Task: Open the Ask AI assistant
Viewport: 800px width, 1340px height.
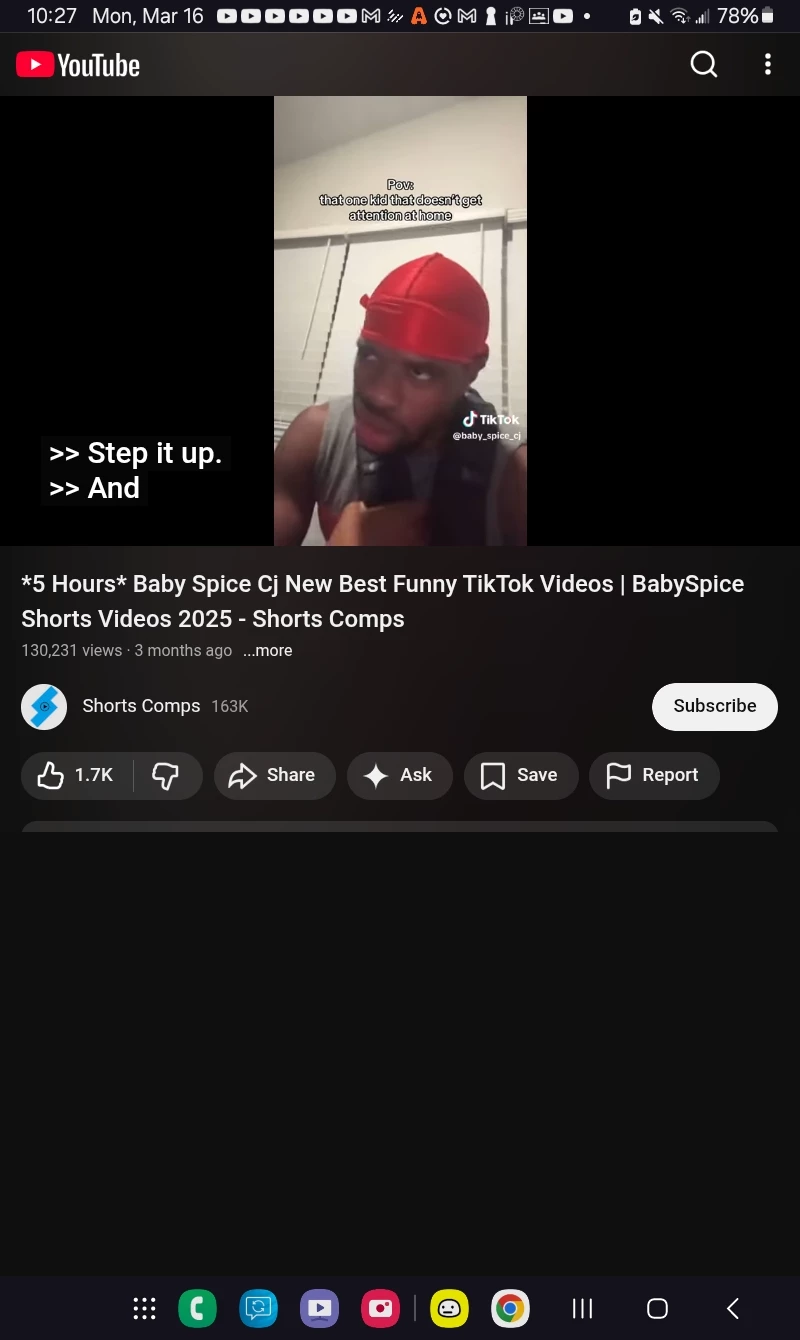Action: coord(399,775)
